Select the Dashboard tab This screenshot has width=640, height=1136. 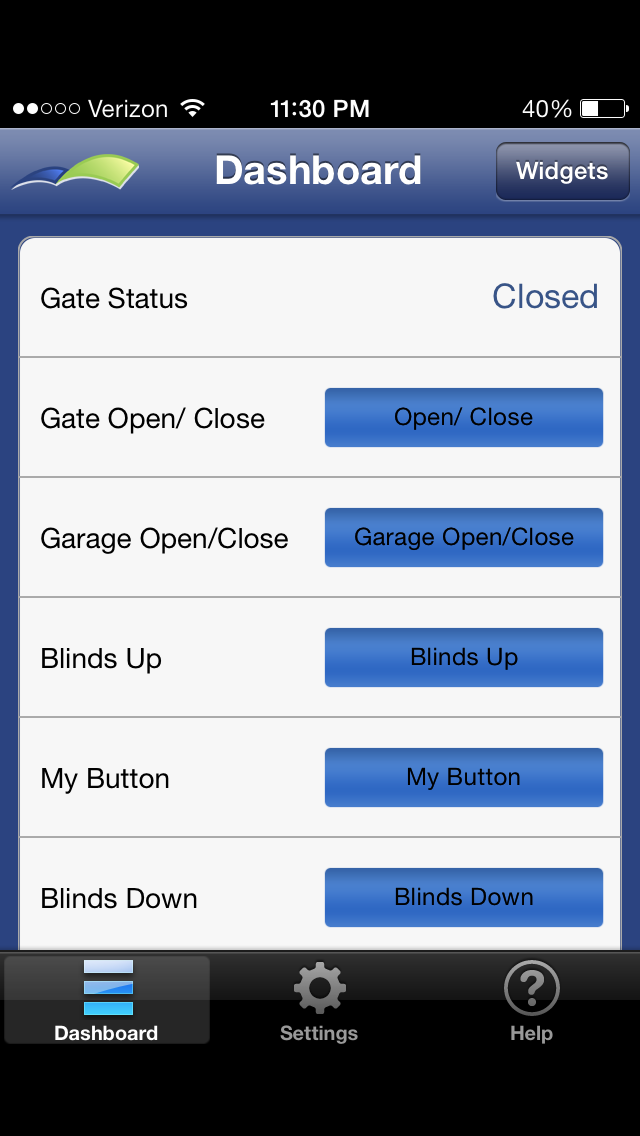coord(107,1001)
